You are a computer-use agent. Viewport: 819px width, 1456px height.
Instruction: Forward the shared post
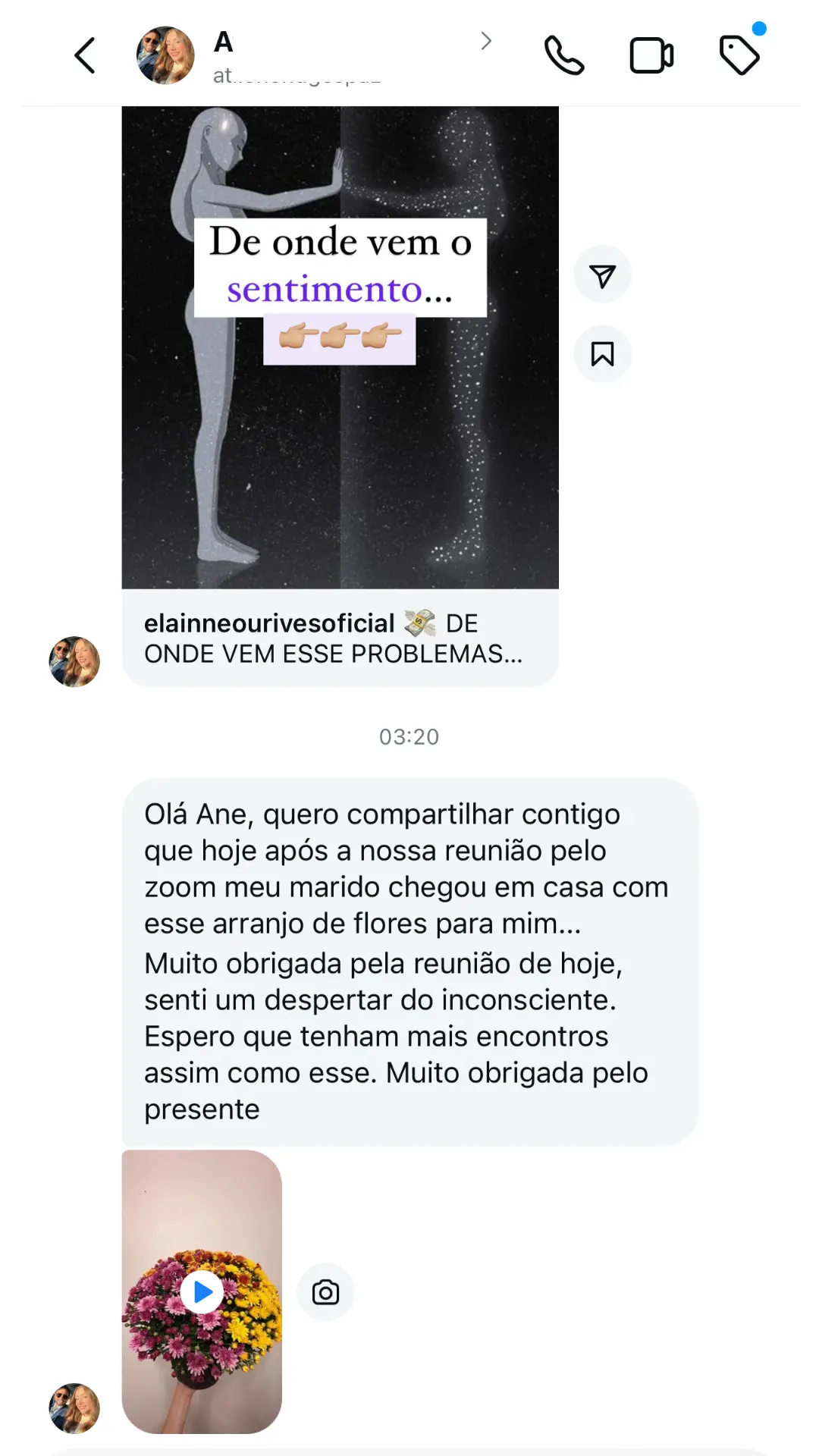(x=602, y=275)
